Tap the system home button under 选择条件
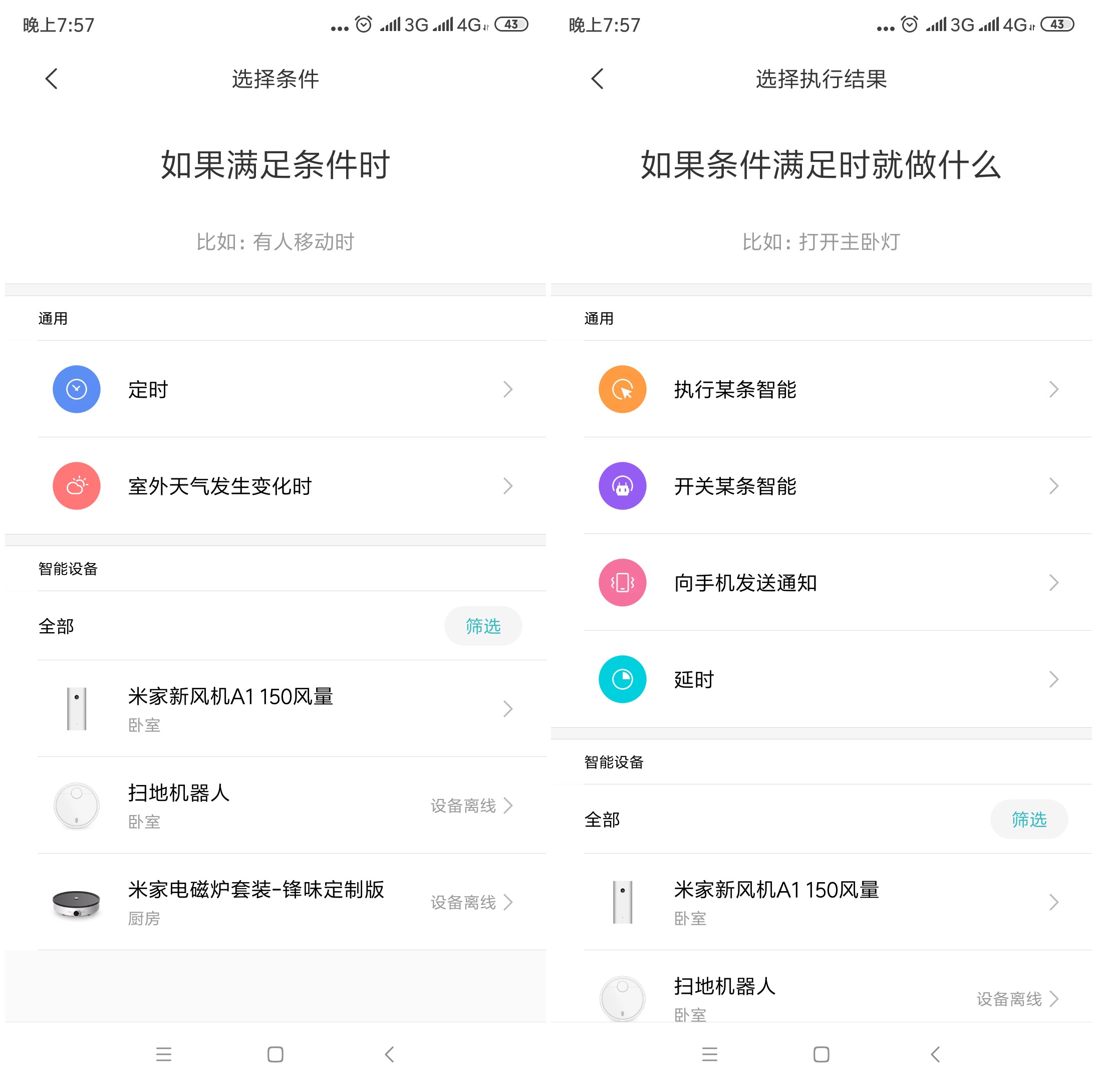1097x1092 pixels. 276,1054
